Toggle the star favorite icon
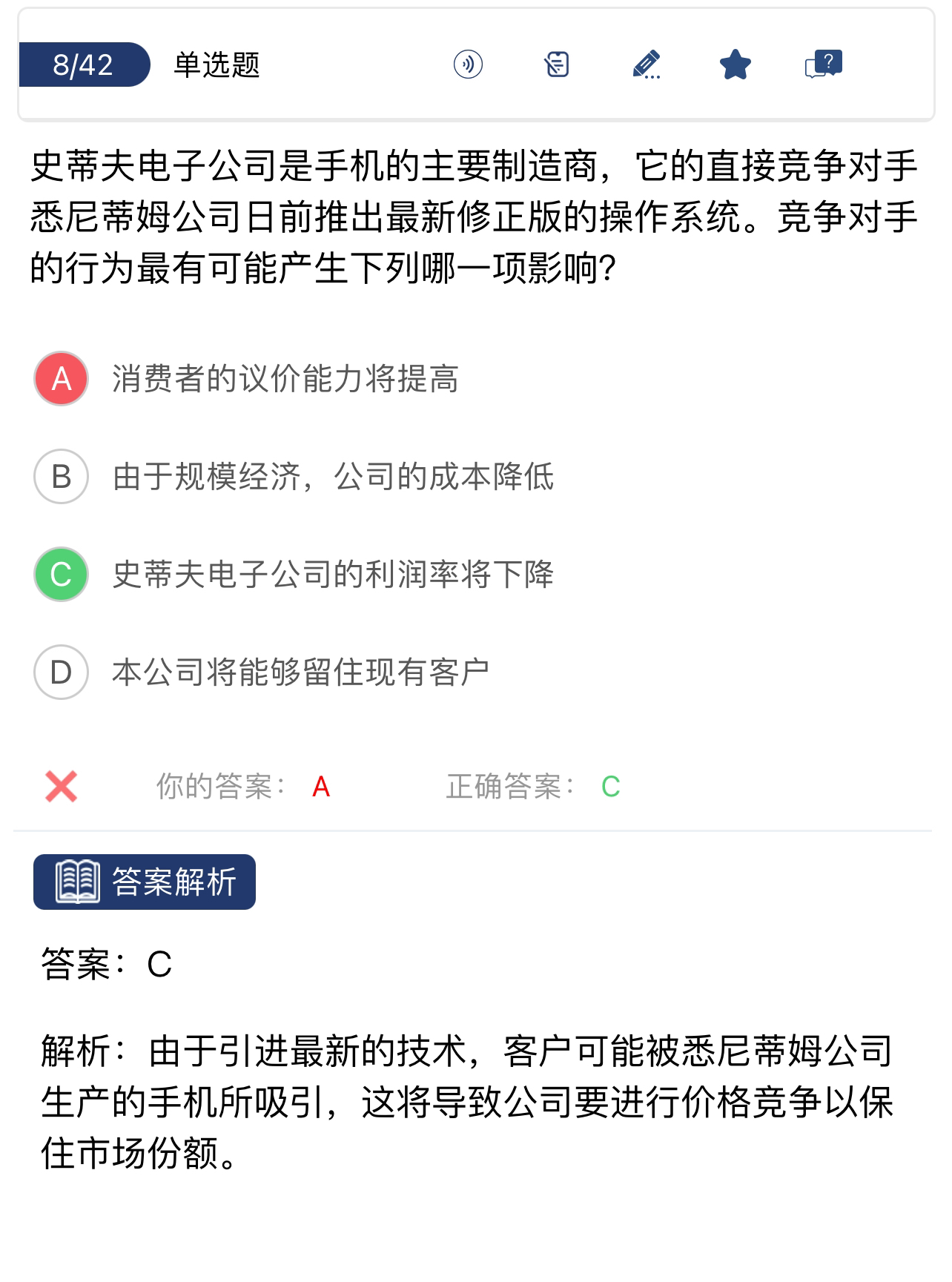Viewport: 952px width, 1282px height. (x=735, y=65)
